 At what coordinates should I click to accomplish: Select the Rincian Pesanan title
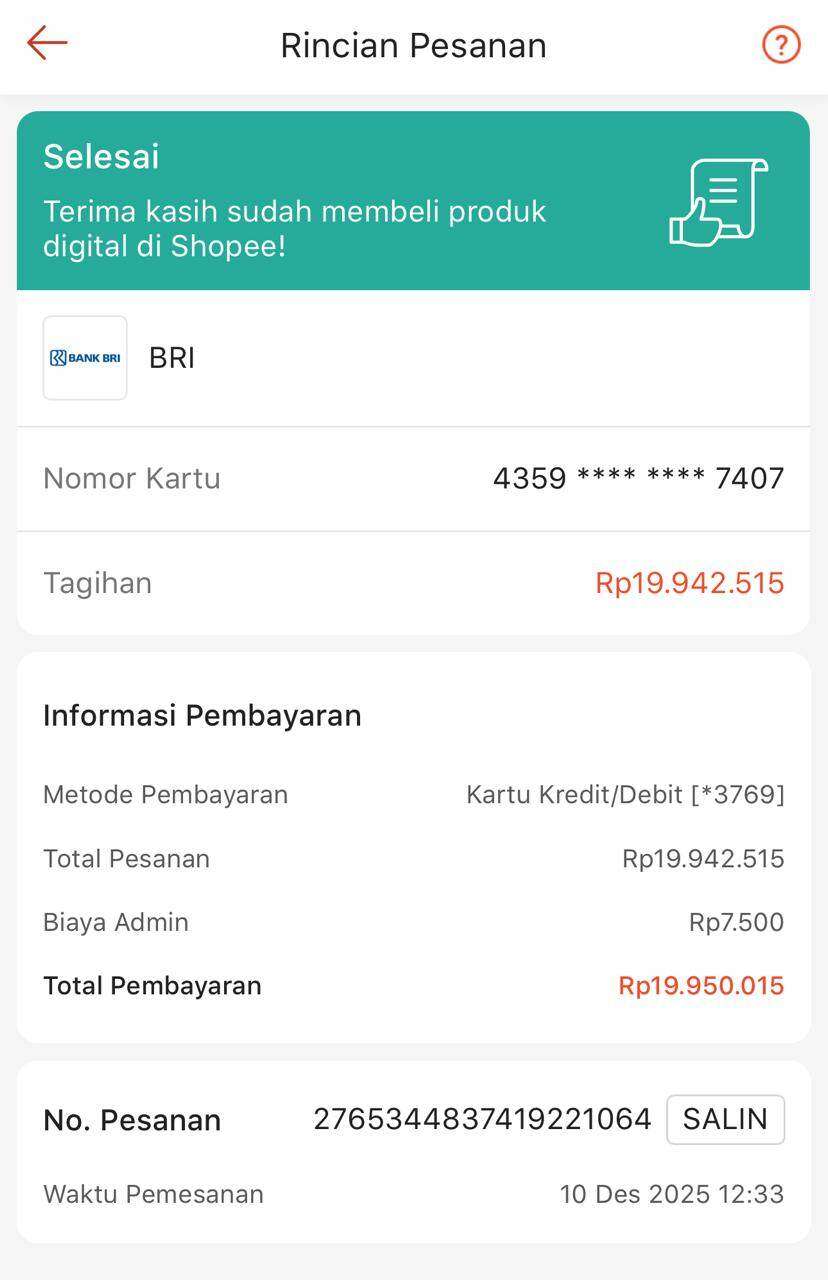click(414, 44)
